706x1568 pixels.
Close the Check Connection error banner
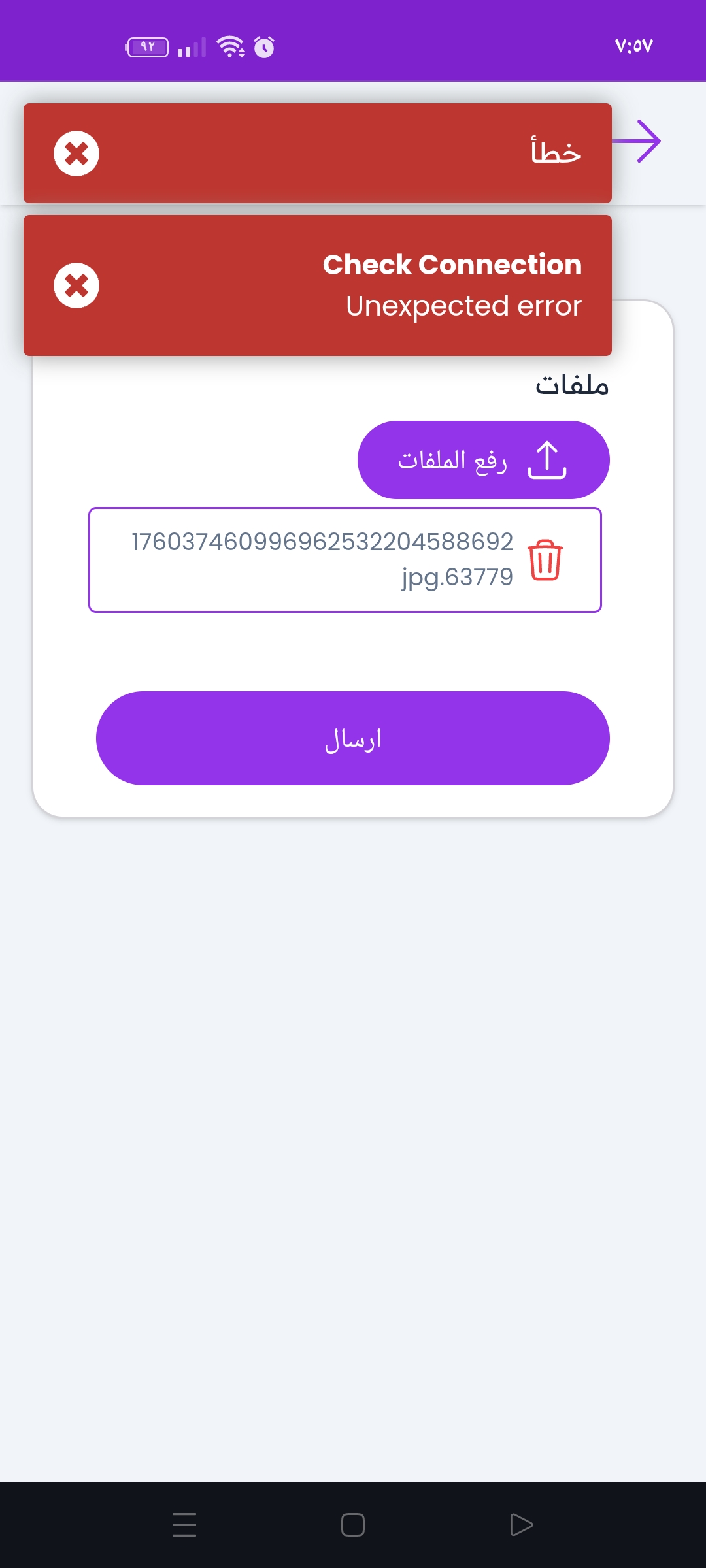pyautogui.click(x=76, y=286)
